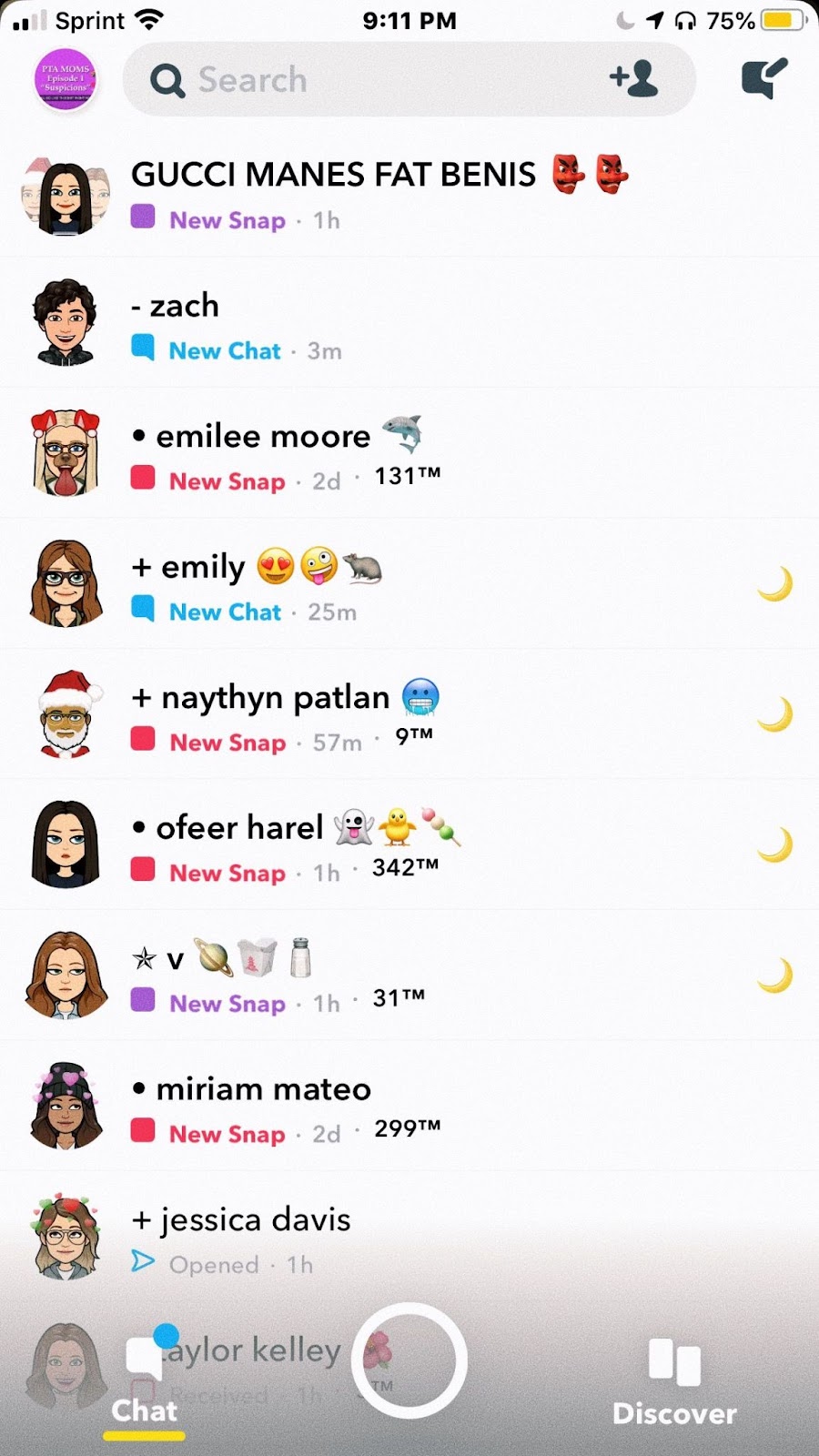Switch to the Discover tab

pyautogui.click(x=674, y=1381)
